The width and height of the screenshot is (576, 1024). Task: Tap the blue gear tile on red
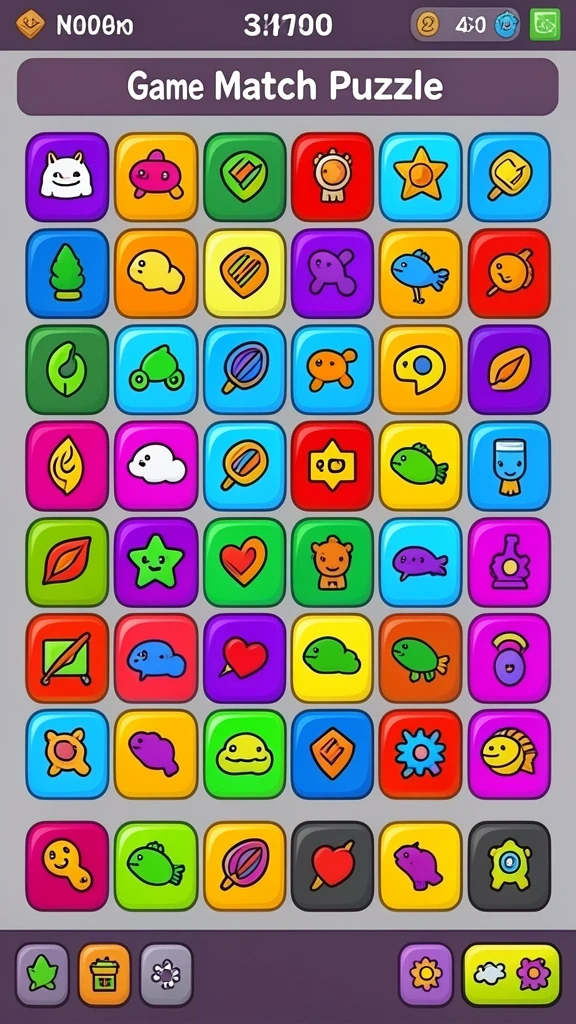pos(421,754)
